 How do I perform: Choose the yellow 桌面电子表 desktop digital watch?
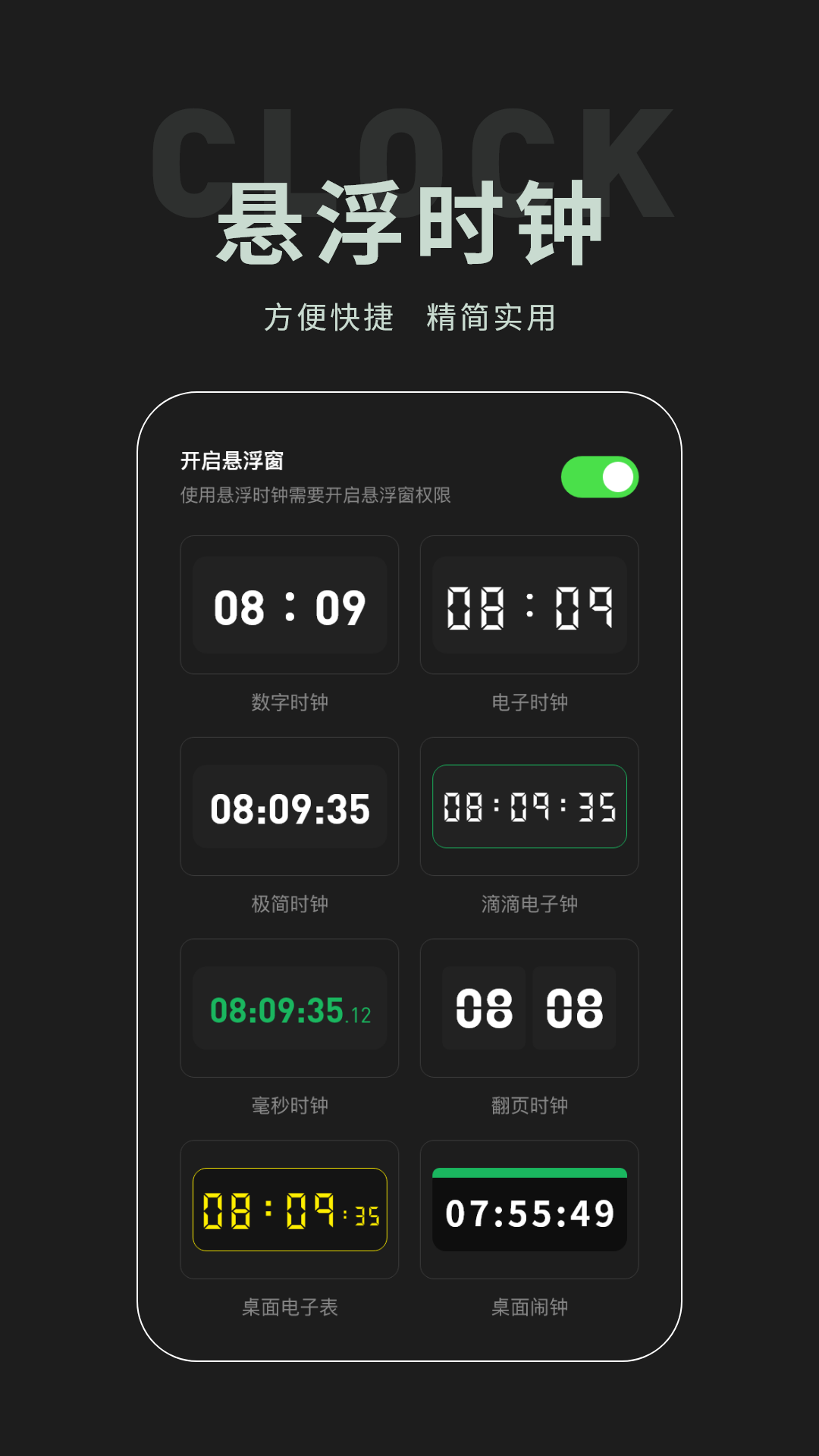point(290,1208)
